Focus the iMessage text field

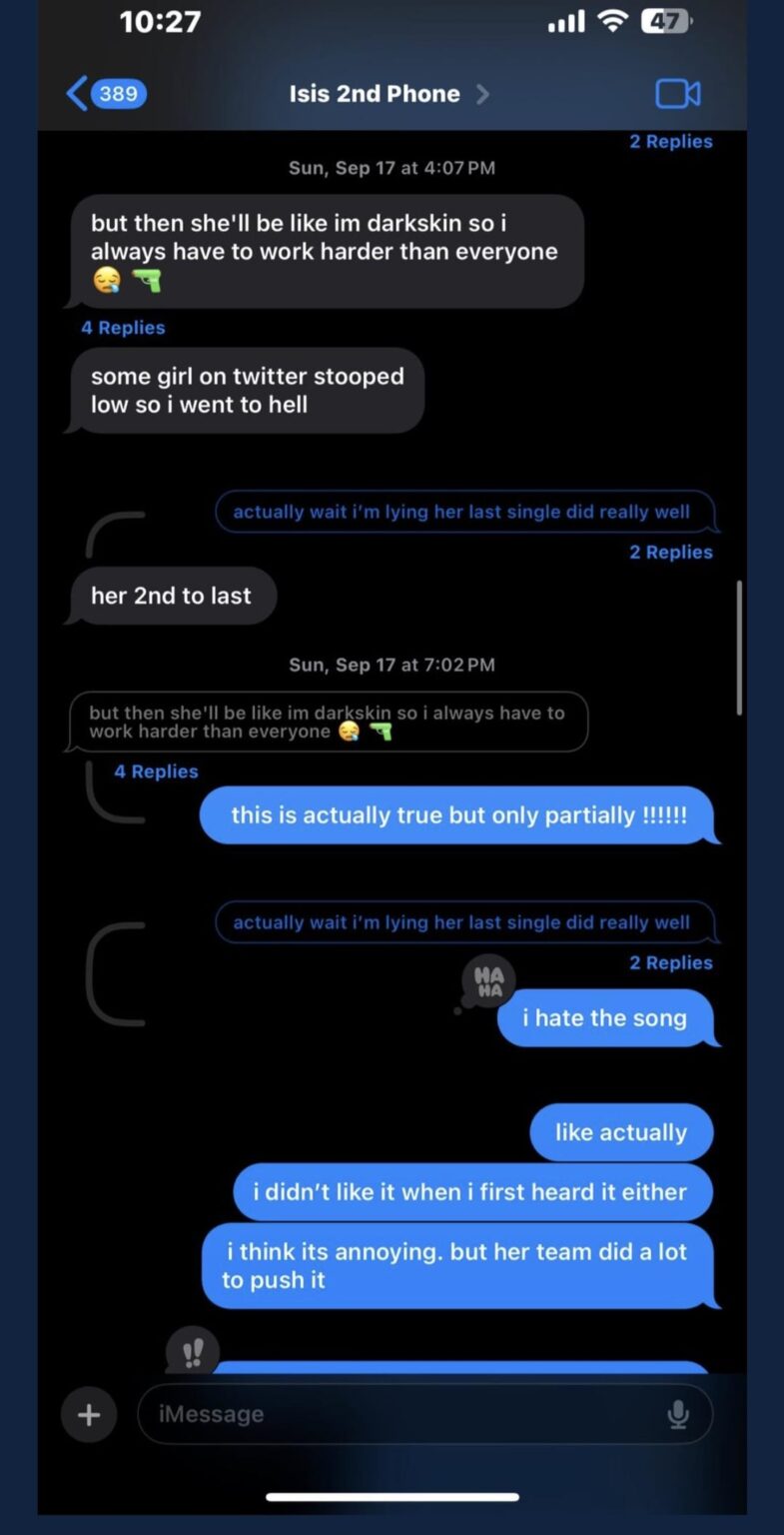pyautogui.click(x=399, y=1414)
